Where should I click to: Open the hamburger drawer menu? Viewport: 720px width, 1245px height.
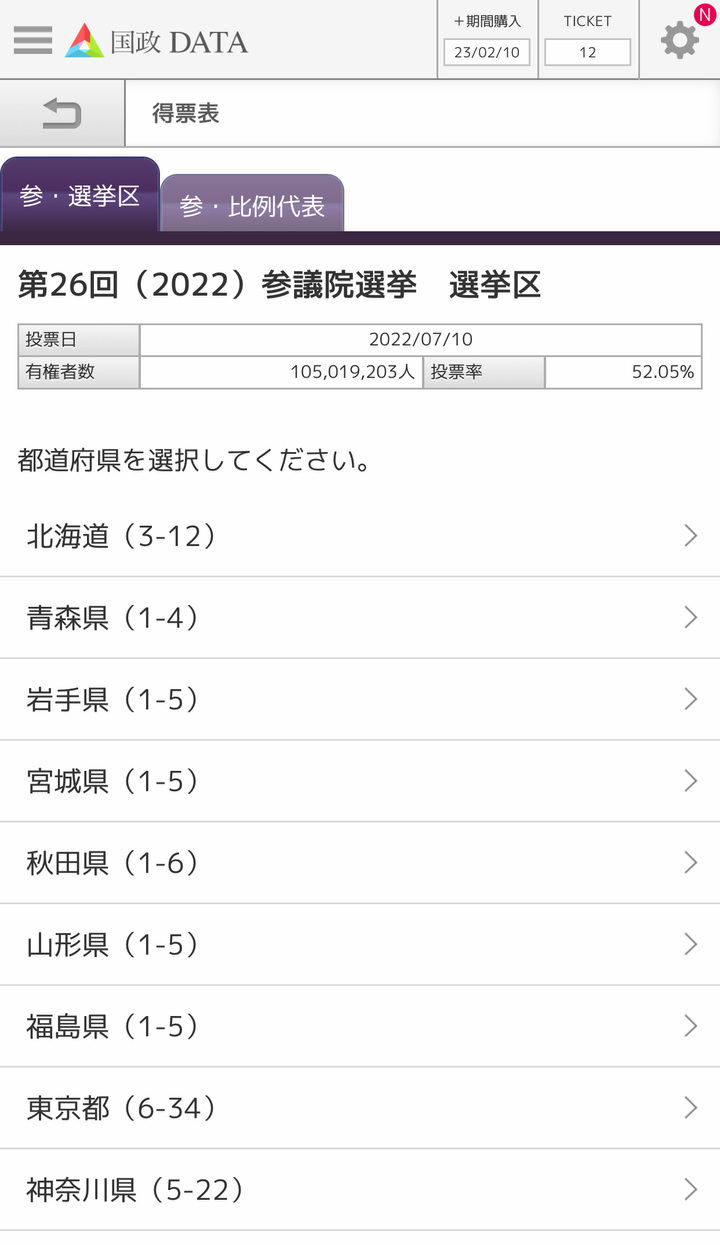pos(33,40)
